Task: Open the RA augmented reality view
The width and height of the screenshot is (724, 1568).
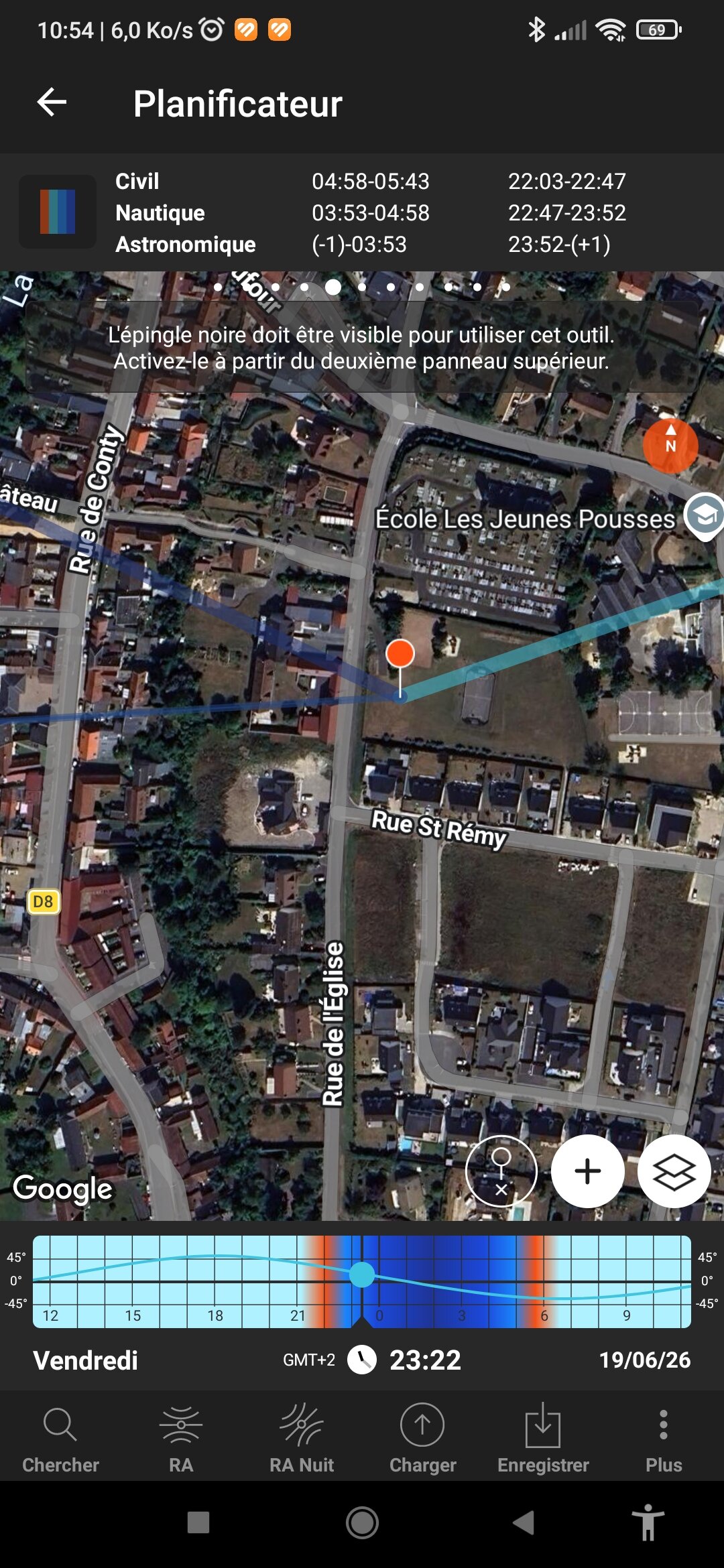Action: [x=181, y=1437]
